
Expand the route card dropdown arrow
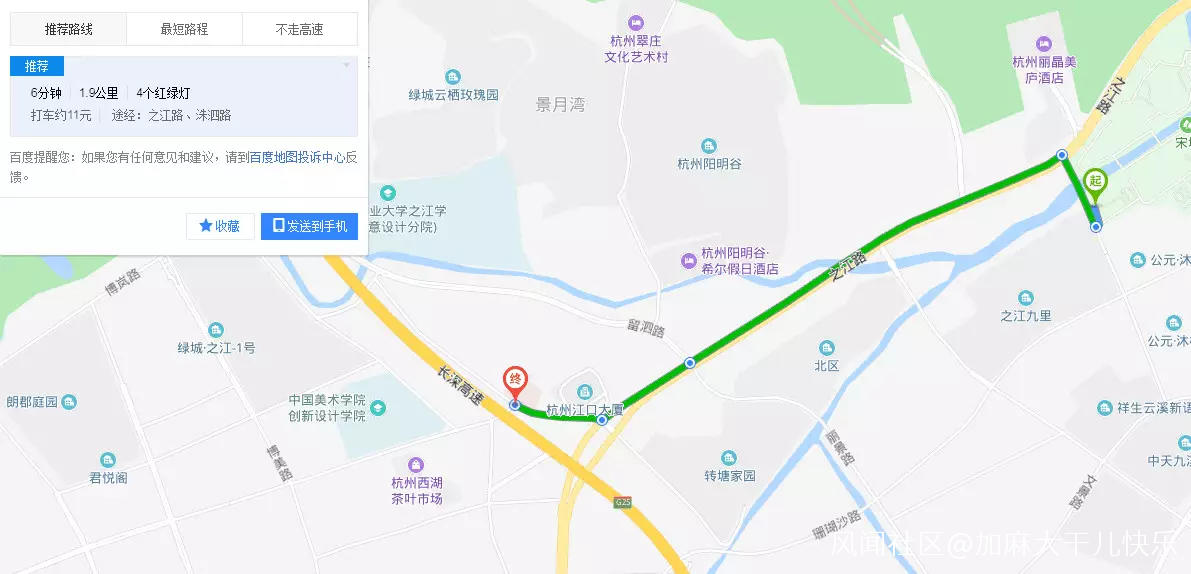pyautogui.click(x=347, y=66)
